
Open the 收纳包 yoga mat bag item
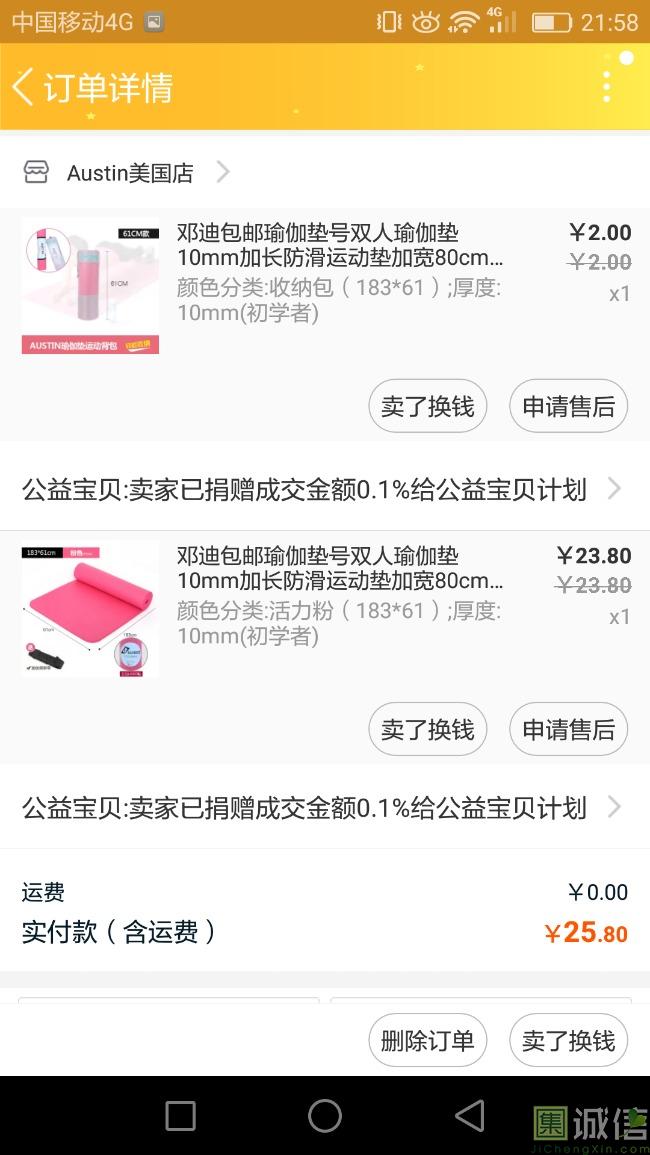340,272
